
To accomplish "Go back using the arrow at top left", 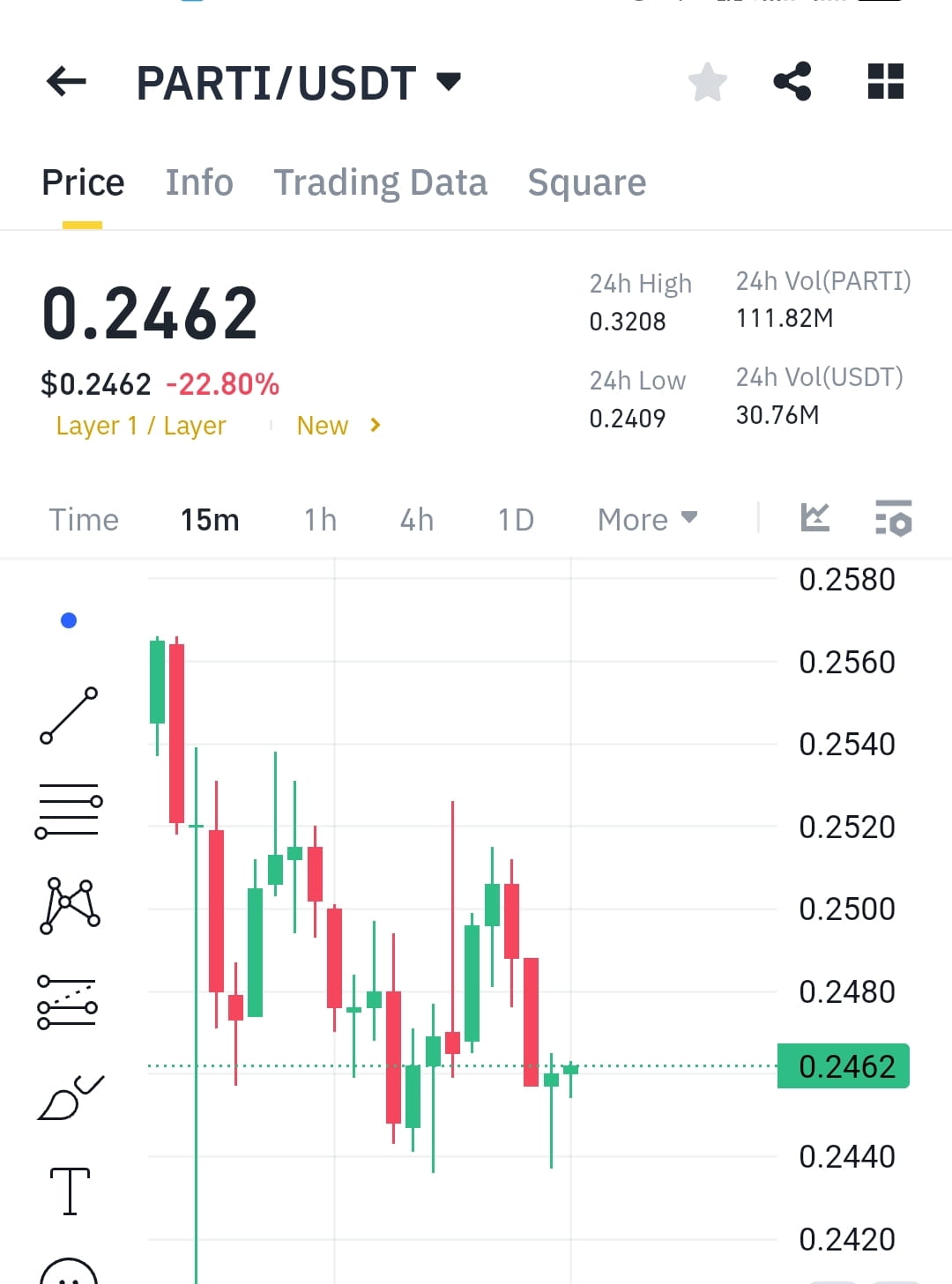I will click(x=64, y=81).
